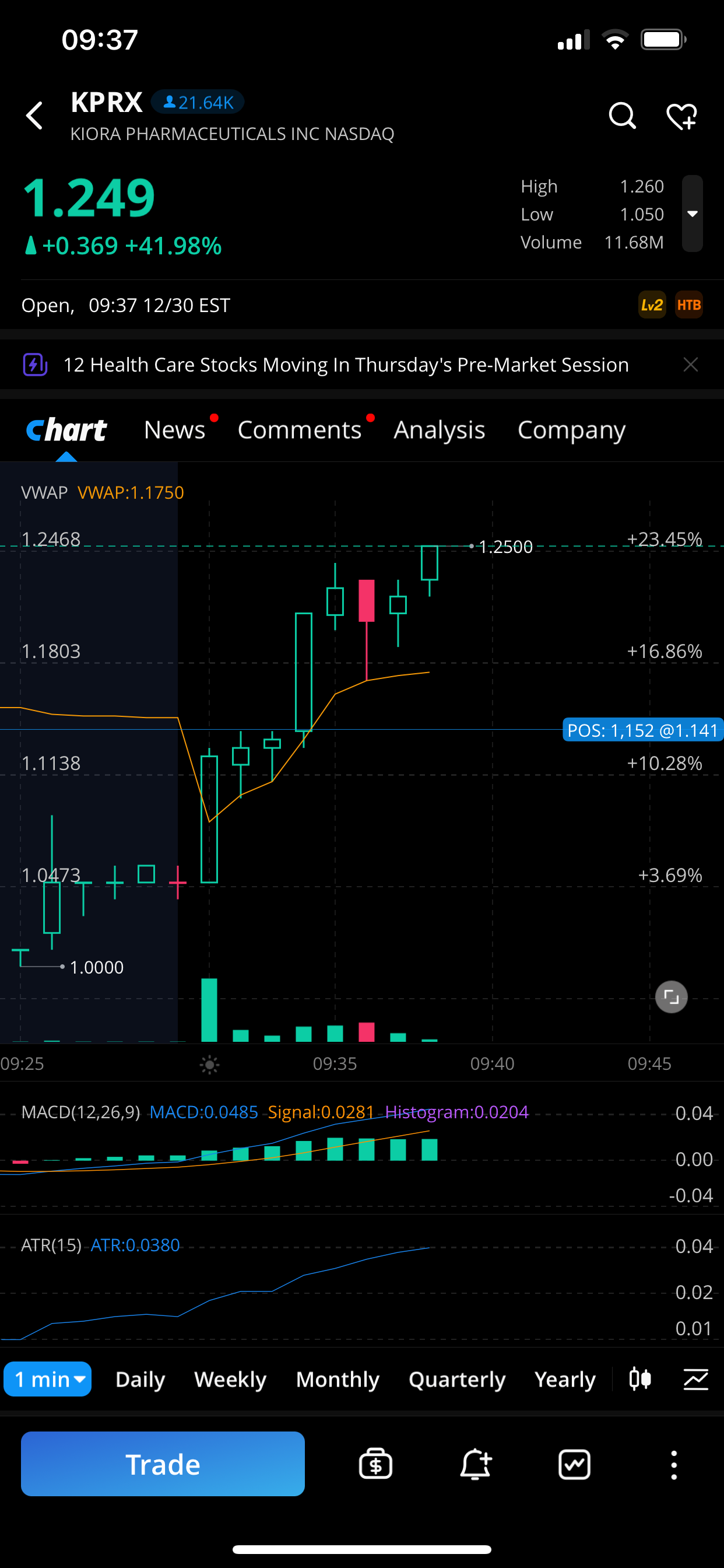
Task: Expand chart to full screen
Action: 671,997
